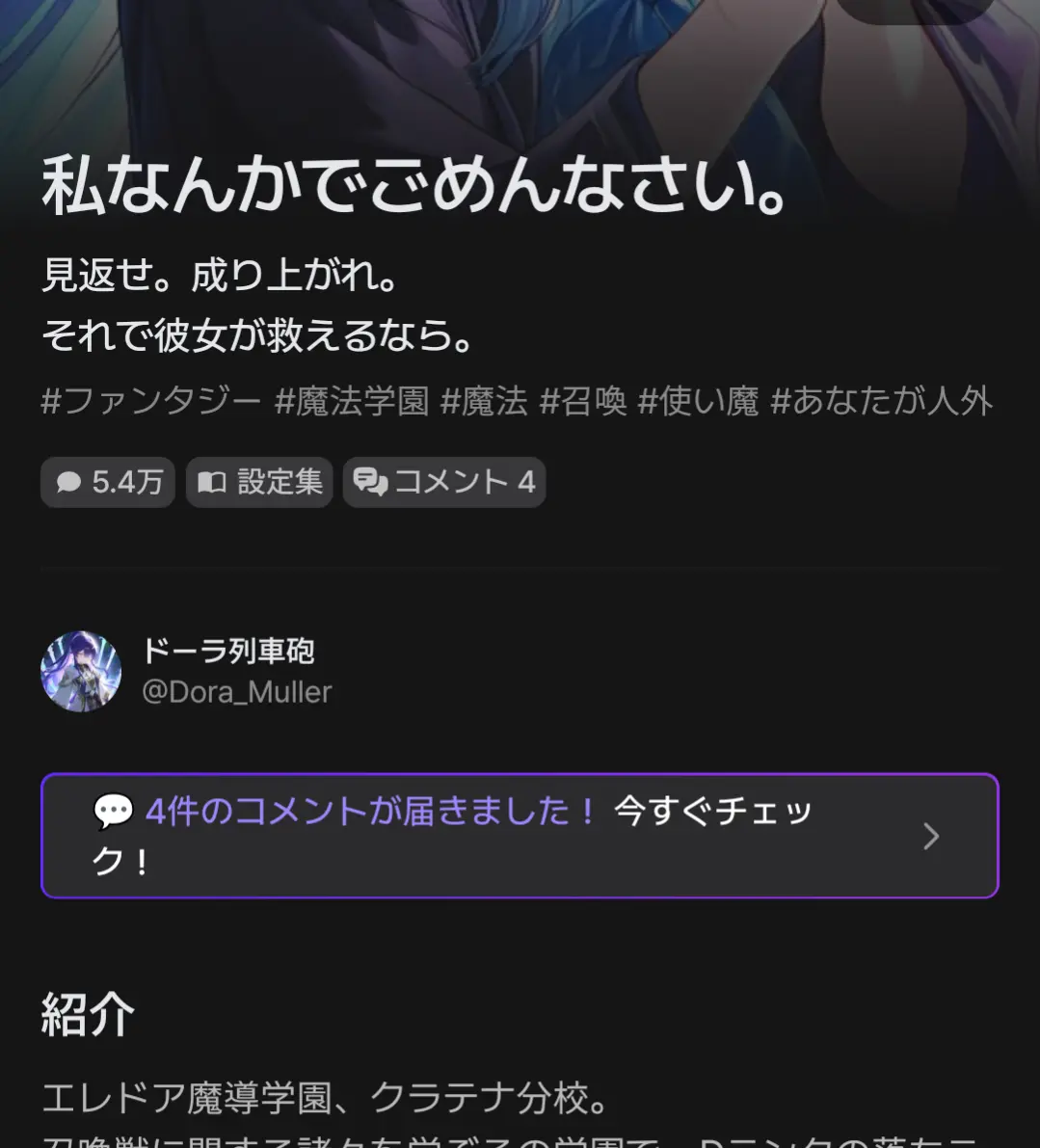Viewport: 1040px width, 1148px height.
Task: Open the #使い魔 hashtag
Action: (698, 401)
